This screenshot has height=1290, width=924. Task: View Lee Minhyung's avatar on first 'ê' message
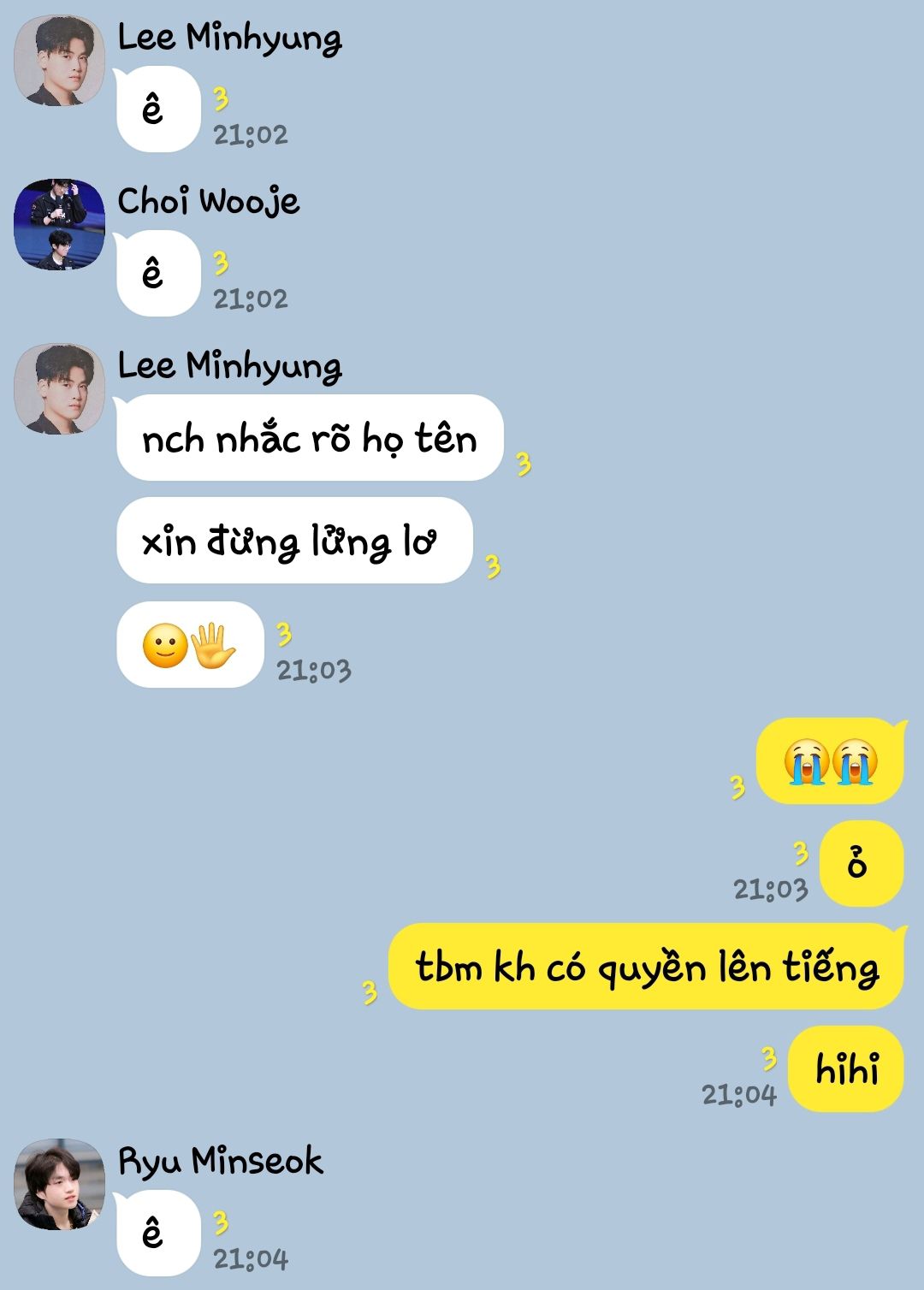(59, 61)
